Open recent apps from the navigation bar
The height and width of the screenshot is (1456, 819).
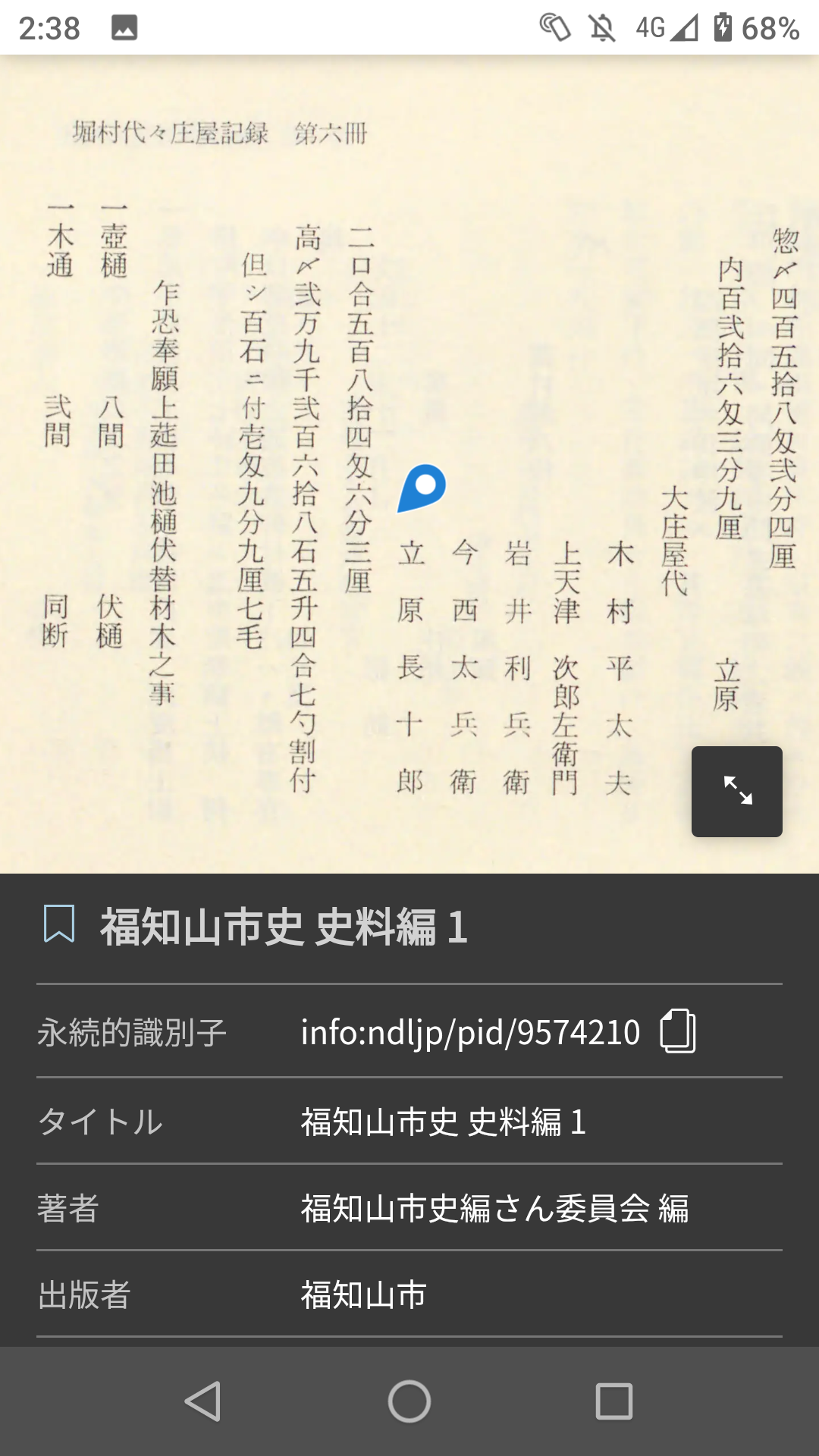point(613,1401)
